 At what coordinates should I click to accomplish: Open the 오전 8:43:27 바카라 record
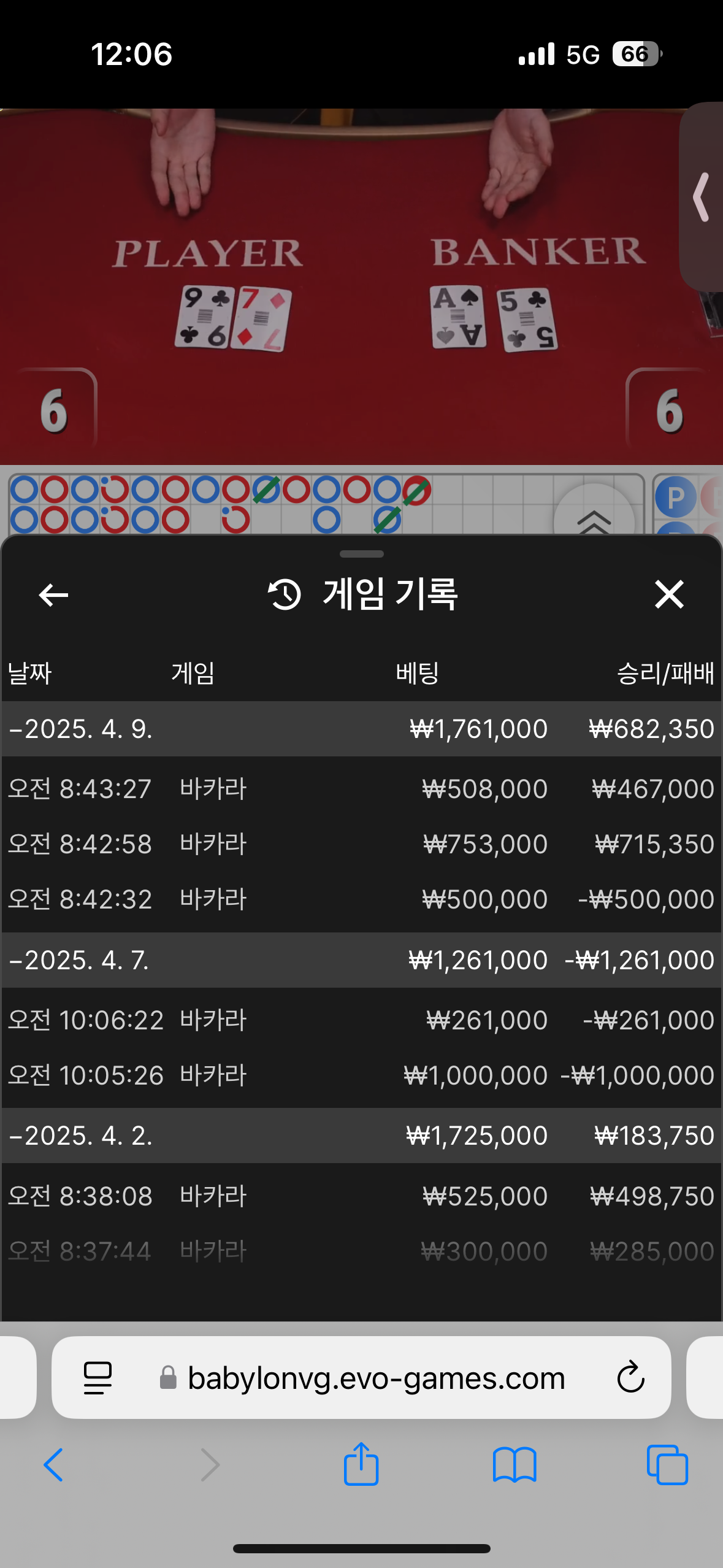pyautogui.click(x=361, y=788)
